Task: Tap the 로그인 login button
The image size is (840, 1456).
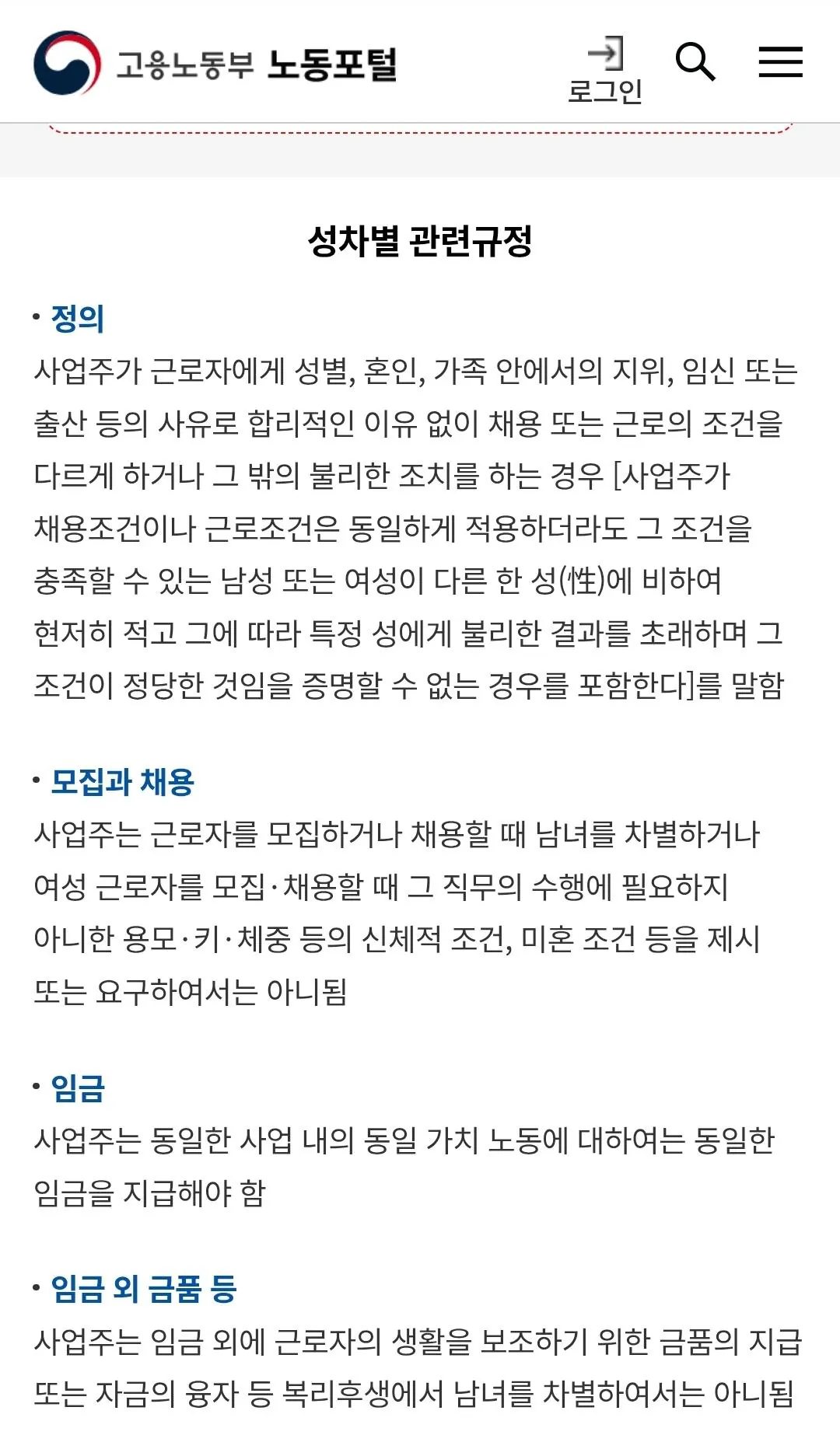Action: pos(605,68)
